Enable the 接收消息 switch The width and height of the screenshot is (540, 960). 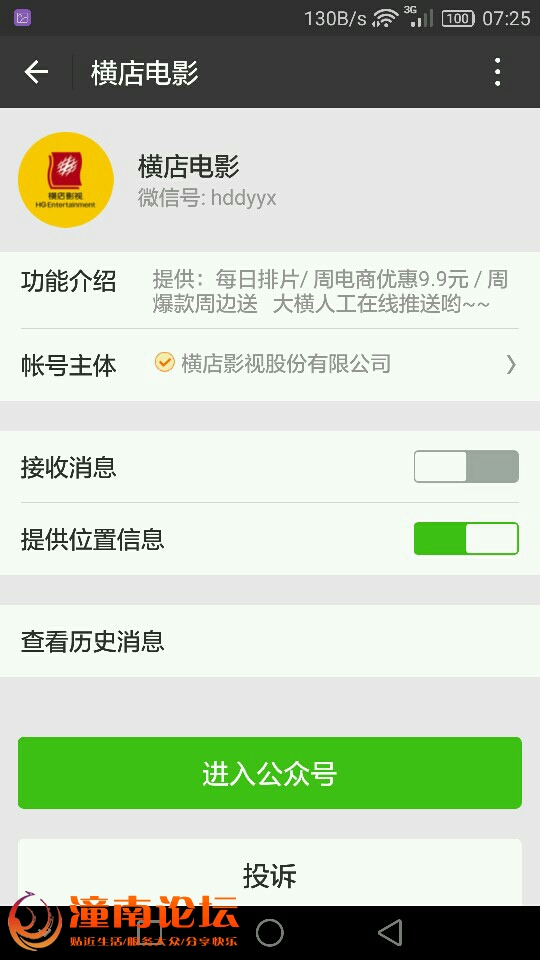click(466, 467)
